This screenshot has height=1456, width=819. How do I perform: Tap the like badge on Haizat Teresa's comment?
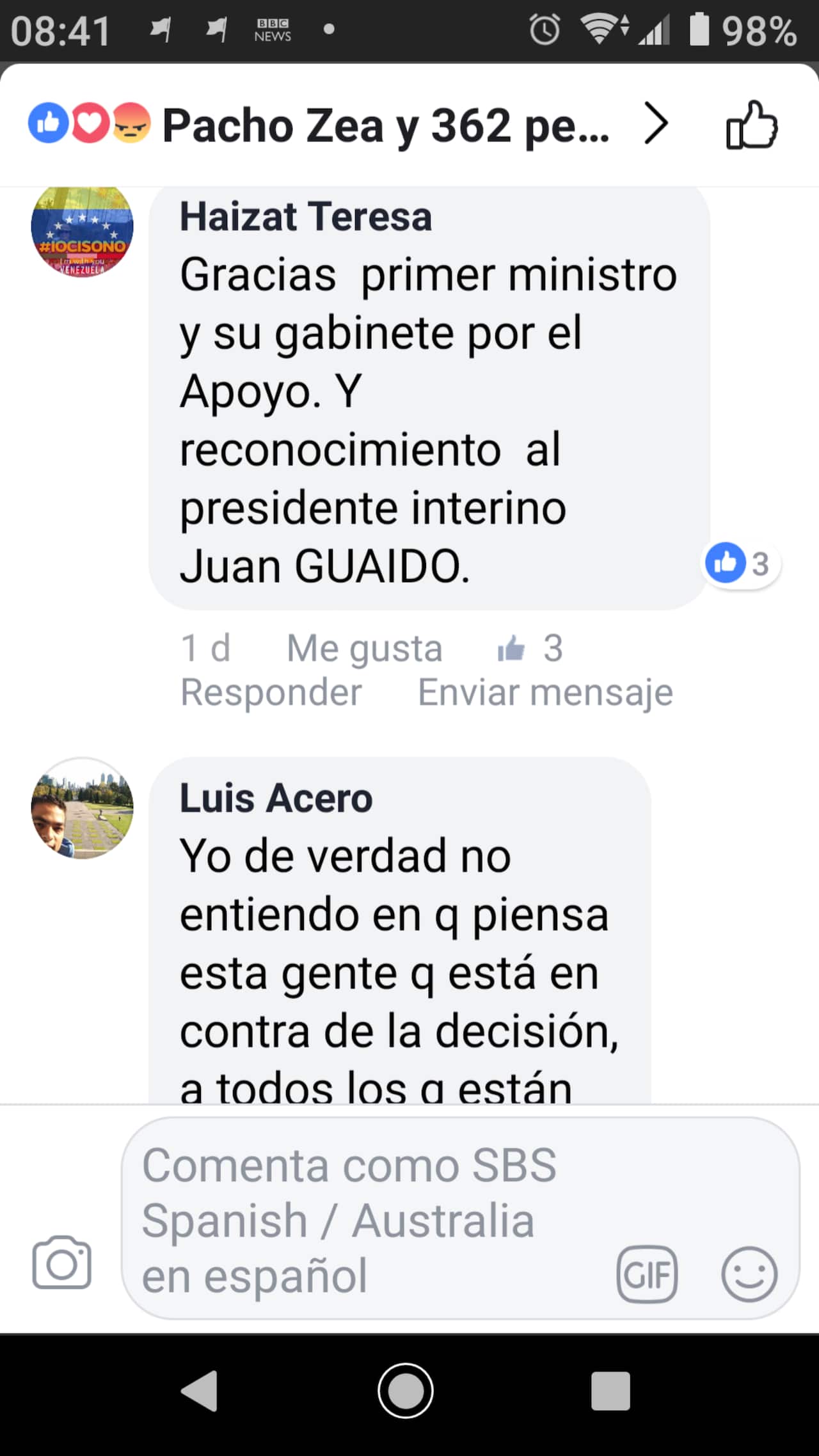coord(740,564)
